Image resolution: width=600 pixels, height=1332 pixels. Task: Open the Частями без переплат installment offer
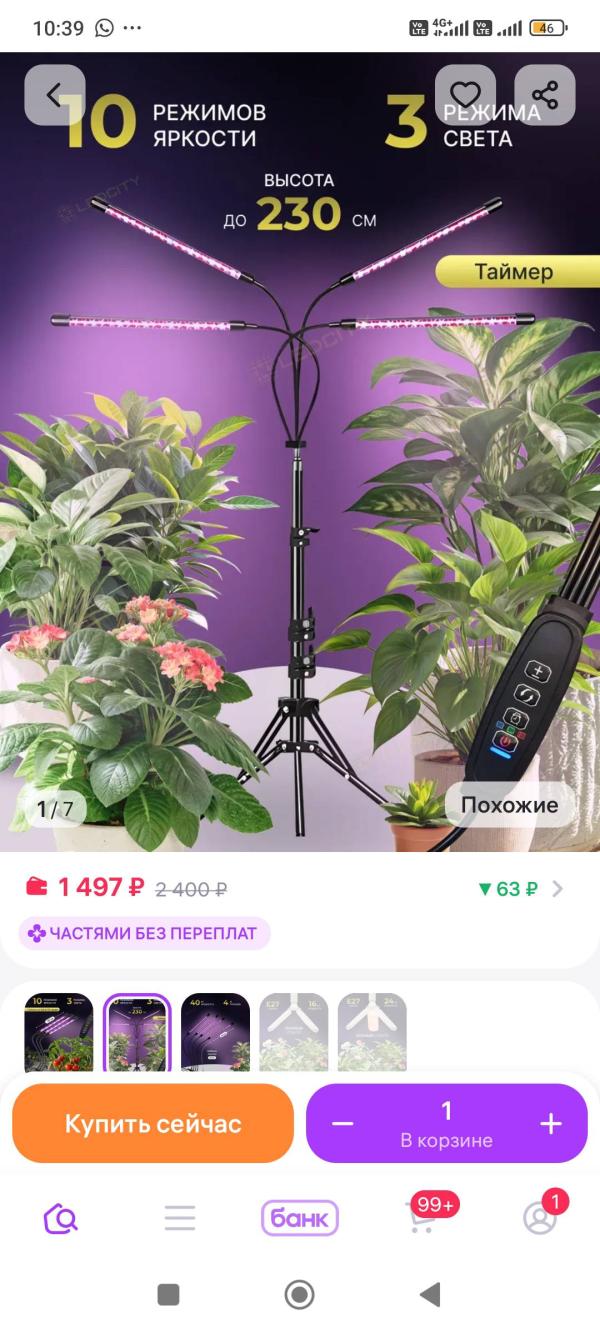click(144, 933)
